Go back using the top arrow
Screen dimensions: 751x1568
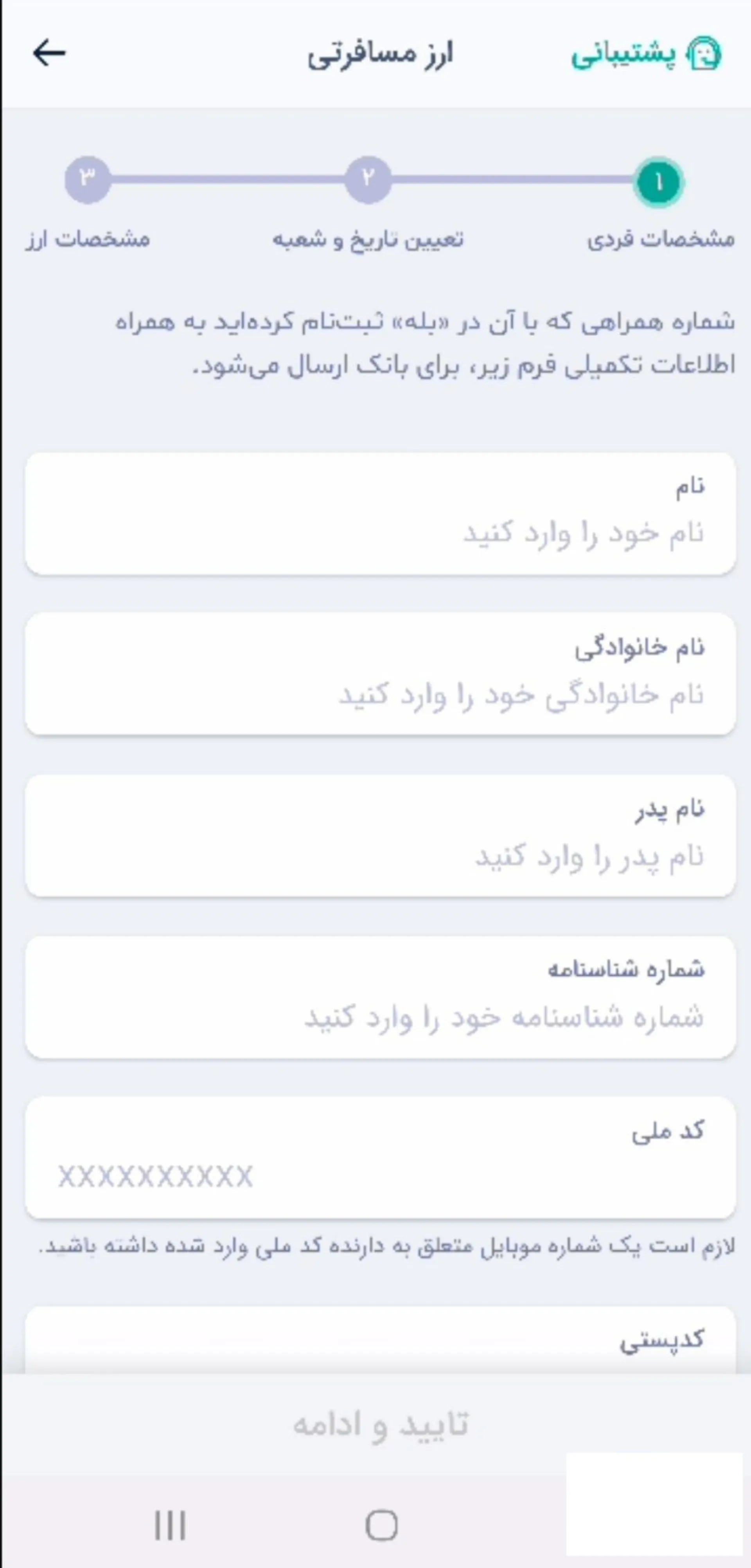49,53
